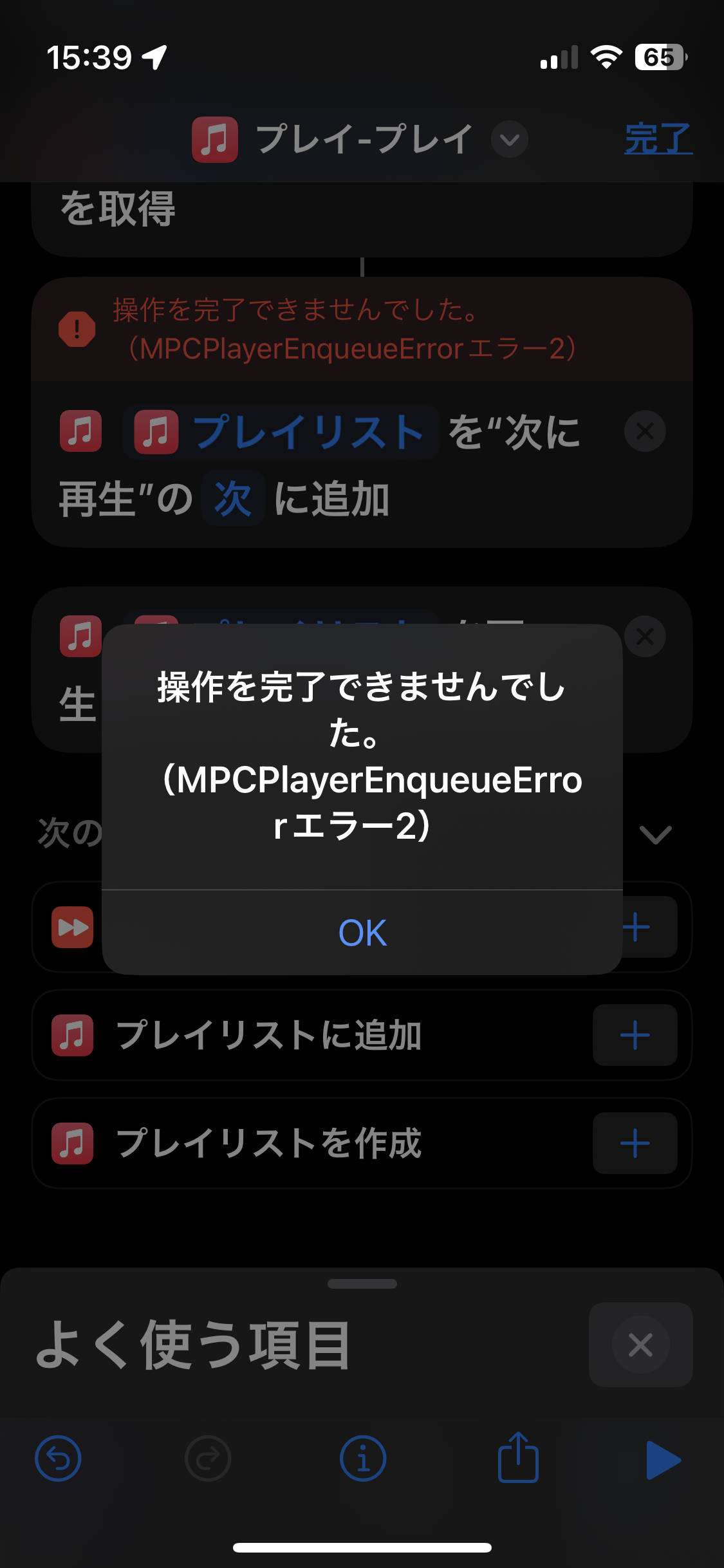Screen dimensions: 724x1568
Task: Change the プレイリスト variable in the action
Action: (282, 432)
